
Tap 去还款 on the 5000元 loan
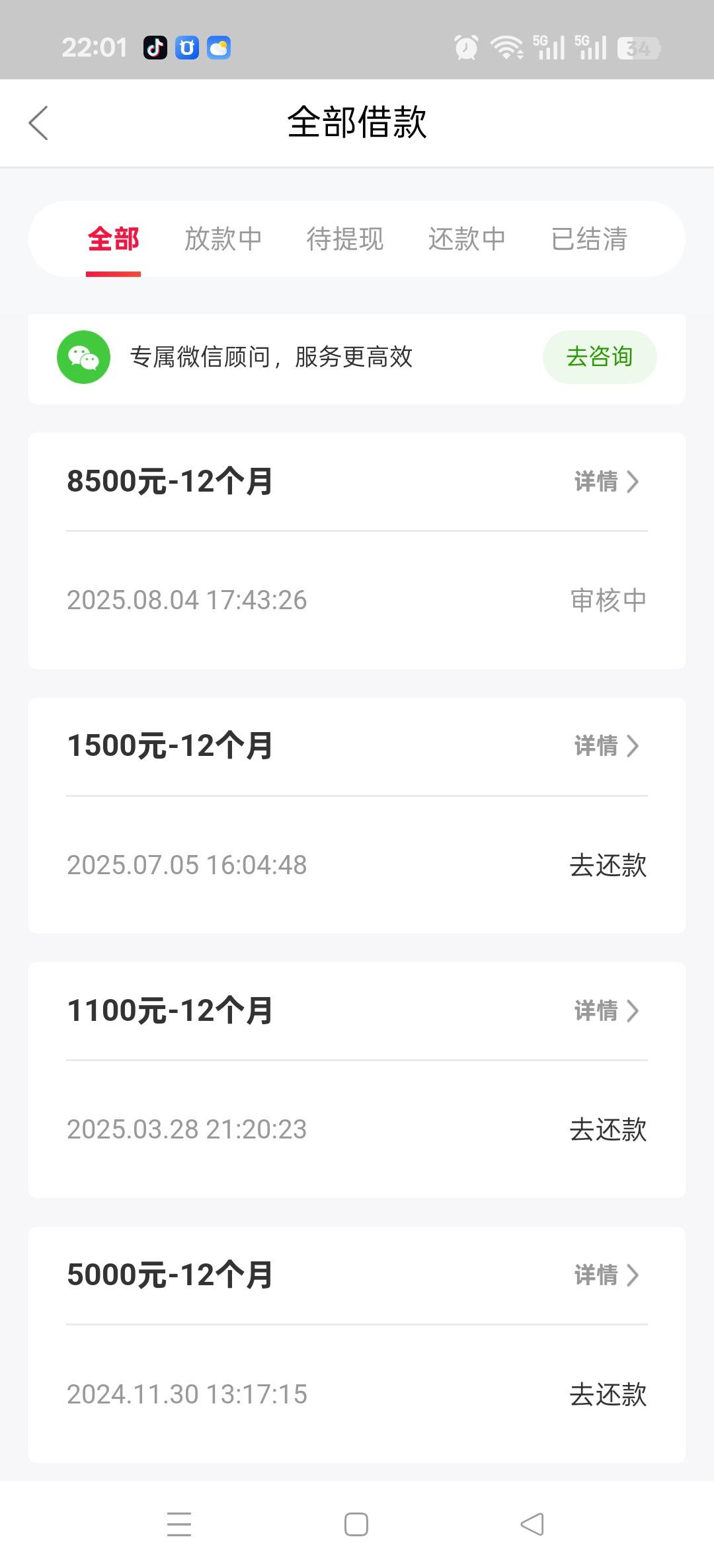[608, 1394]
